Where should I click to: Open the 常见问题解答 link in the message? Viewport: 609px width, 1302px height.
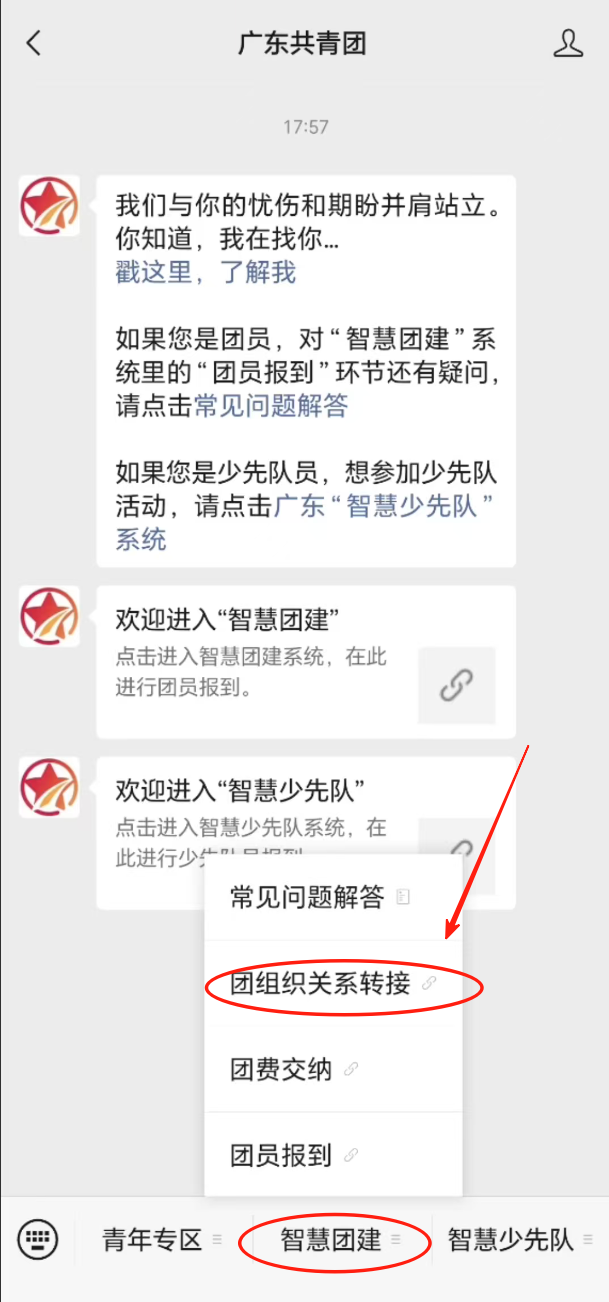pyautogui.click(x=271, y=406)
